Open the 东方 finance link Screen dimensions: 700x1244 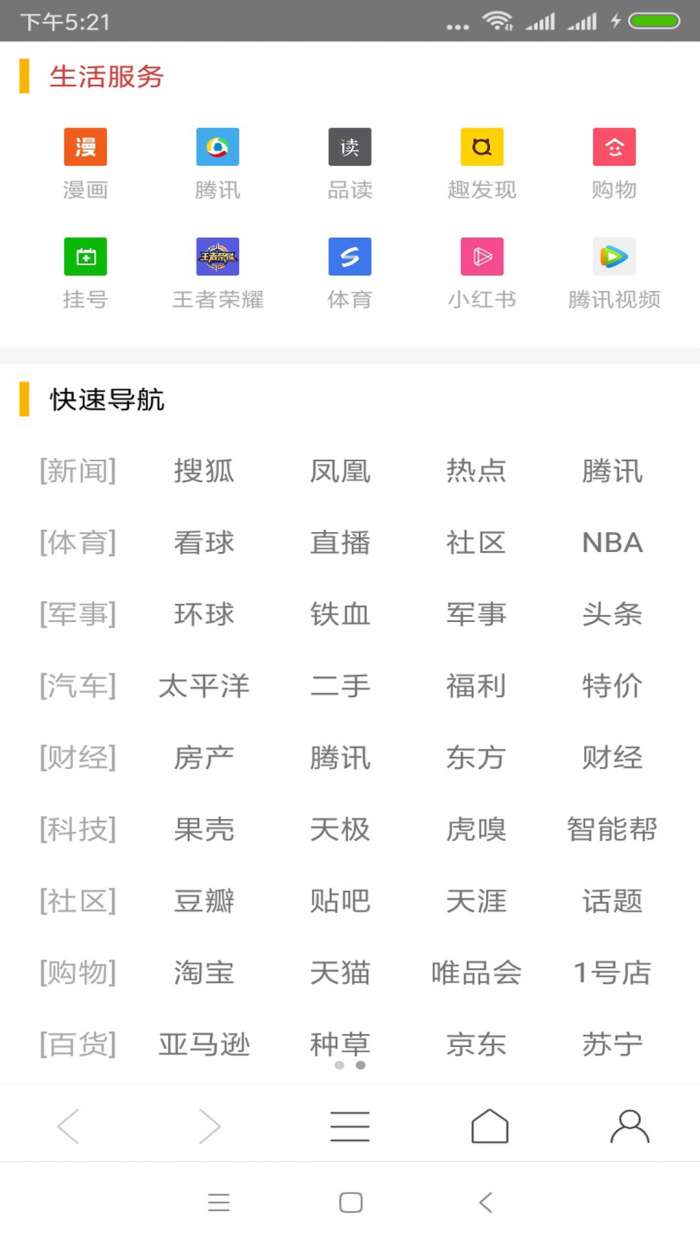click(x=476, y=758)
